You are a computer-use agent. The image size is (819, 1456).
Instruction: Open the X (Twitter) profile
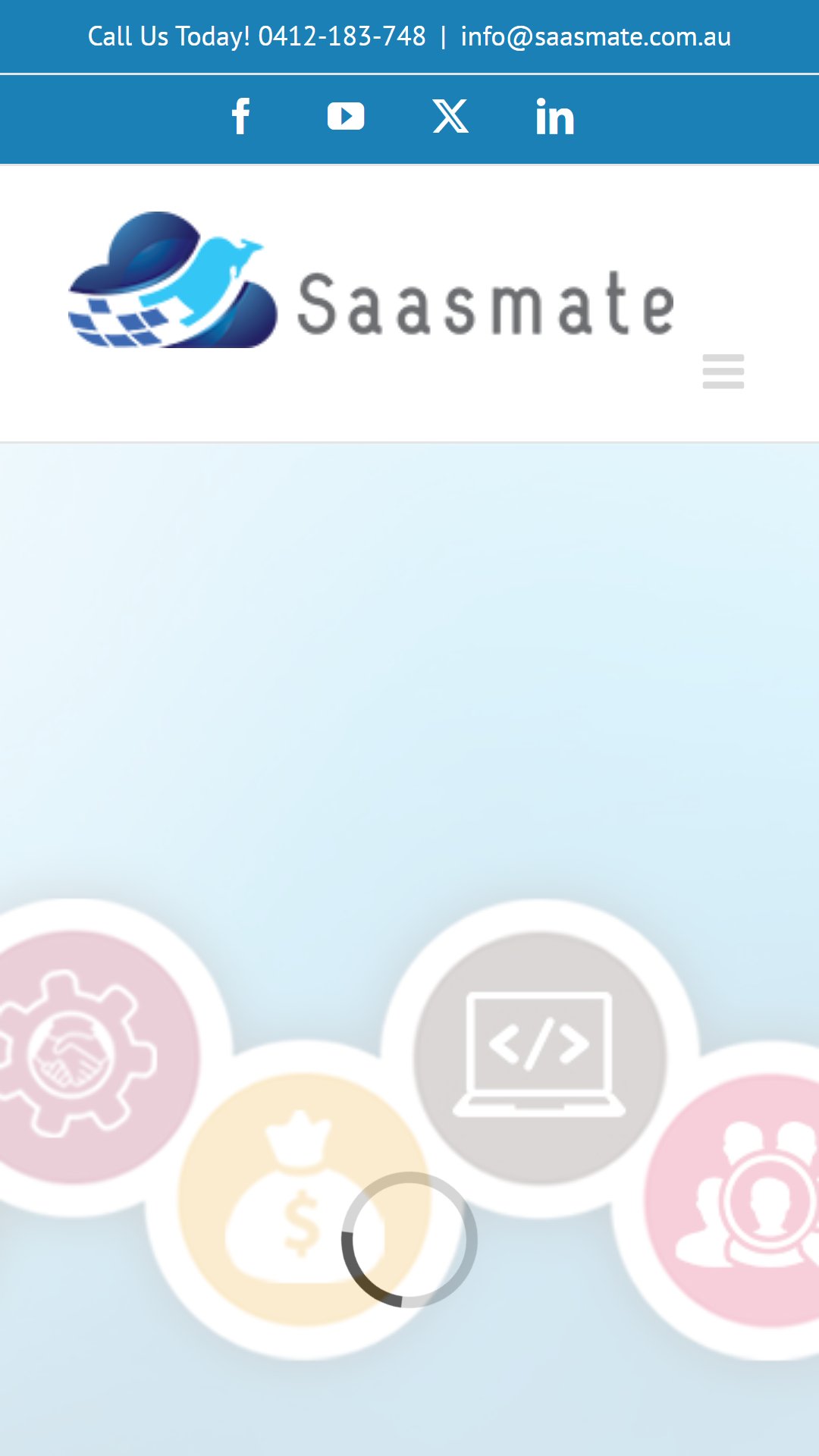(450, 117)
